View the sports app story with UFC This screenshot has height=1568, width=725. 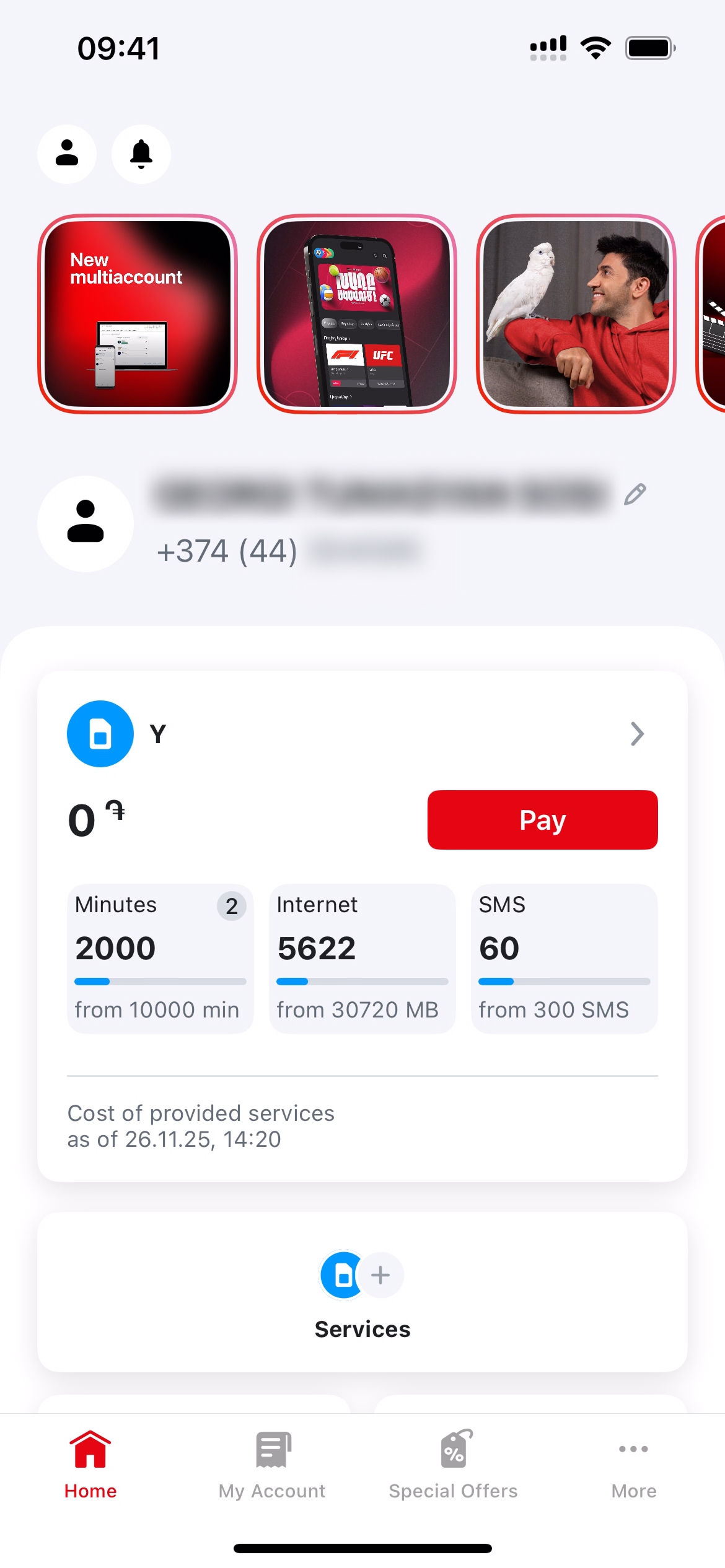coord(357,314)
